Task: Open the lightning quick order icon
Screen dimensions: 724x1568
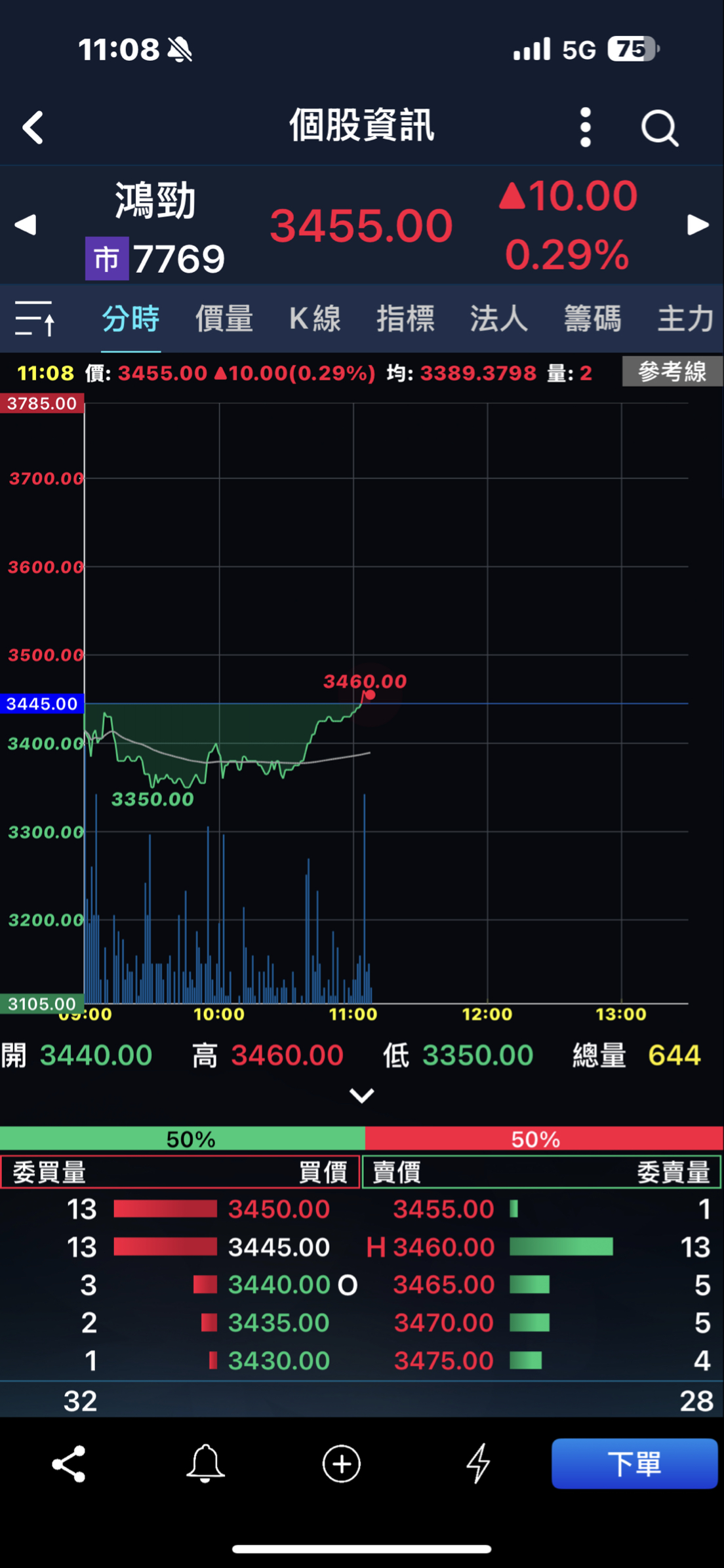Action: click(478, 1464)
